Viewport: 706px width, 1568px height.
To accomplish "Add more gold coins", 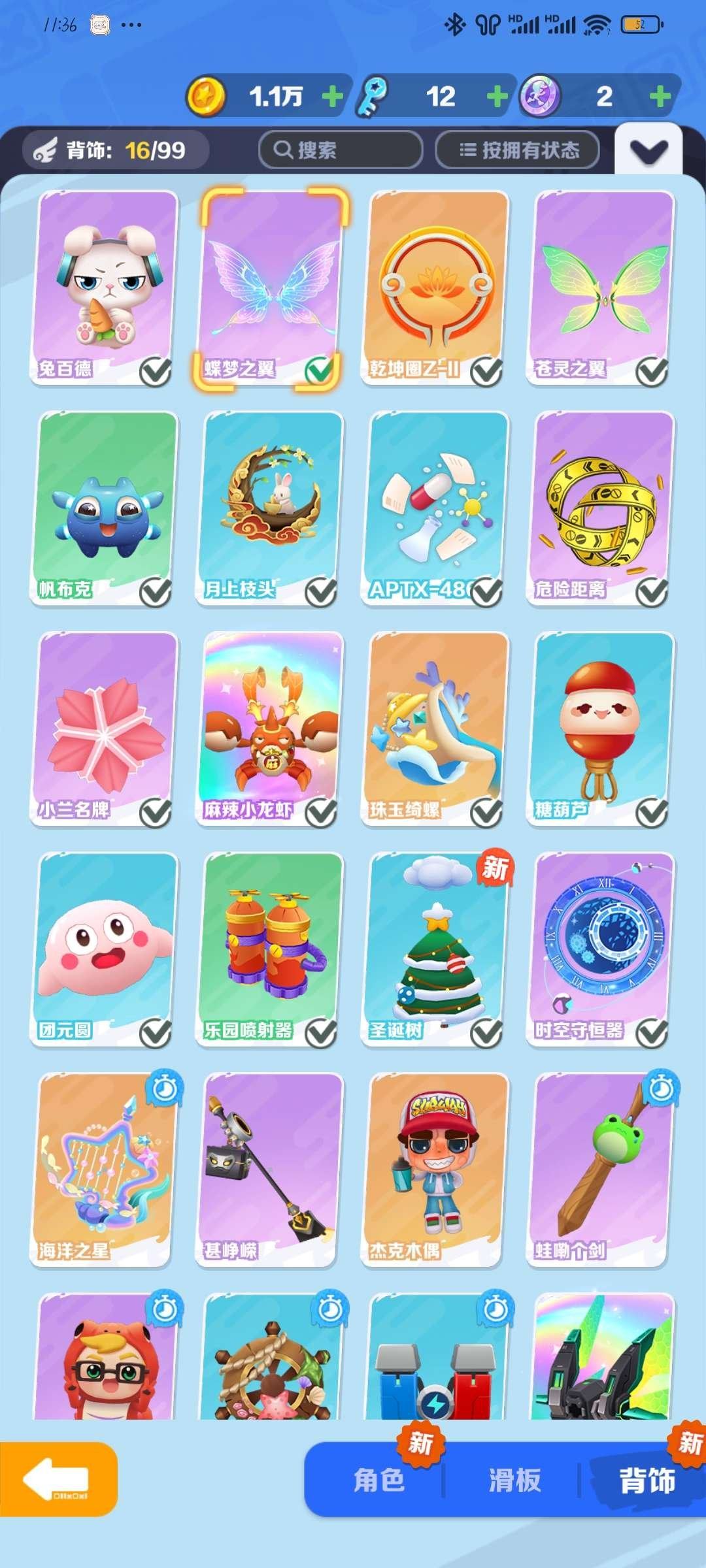I will coord(333,97).
